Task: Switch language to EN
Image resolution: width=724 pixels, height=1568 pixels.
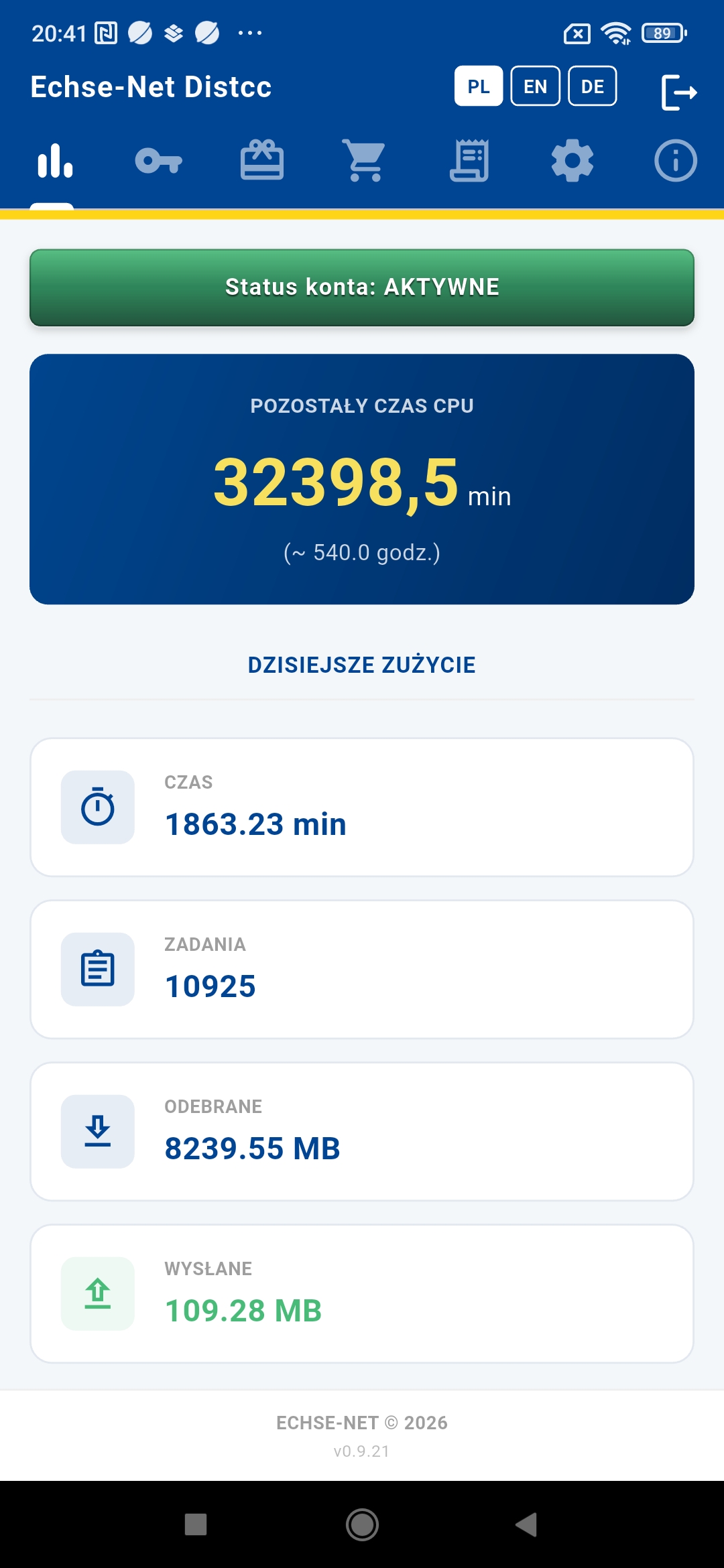Action: click(535, 86)
